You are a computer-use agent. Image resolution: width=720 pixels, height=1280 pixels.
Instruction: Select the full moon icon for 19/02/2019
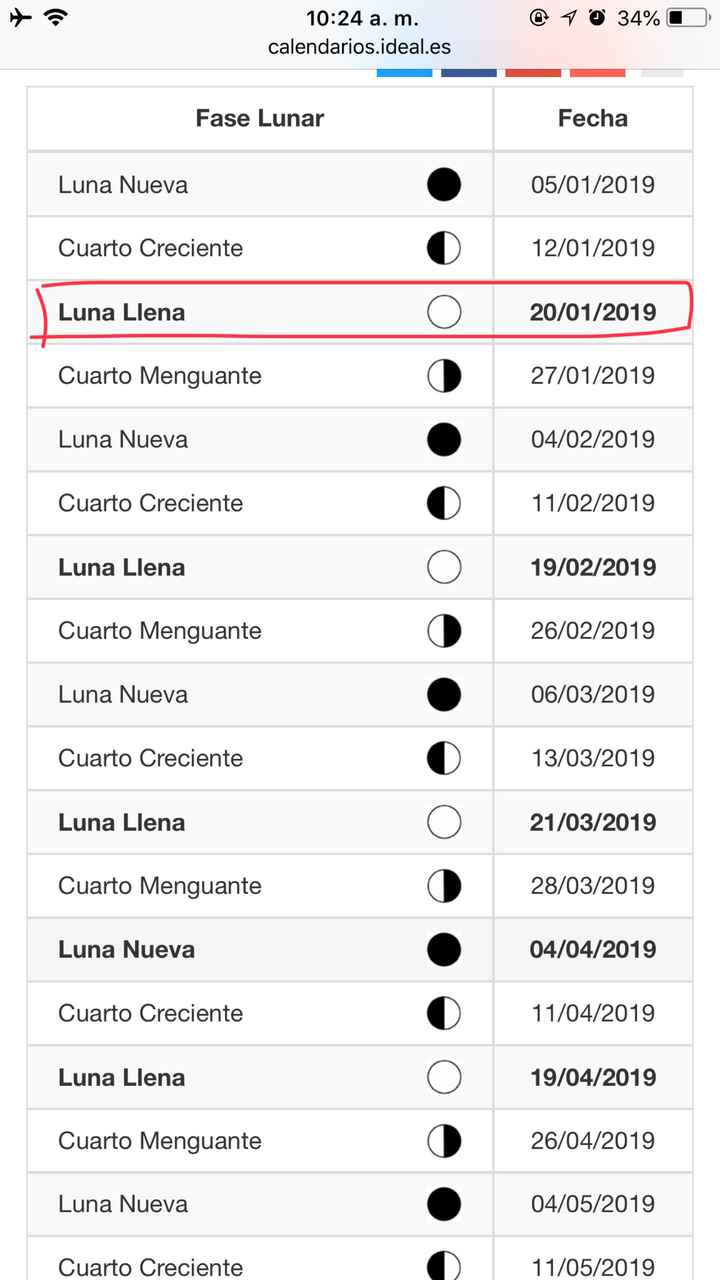[443, 567]
